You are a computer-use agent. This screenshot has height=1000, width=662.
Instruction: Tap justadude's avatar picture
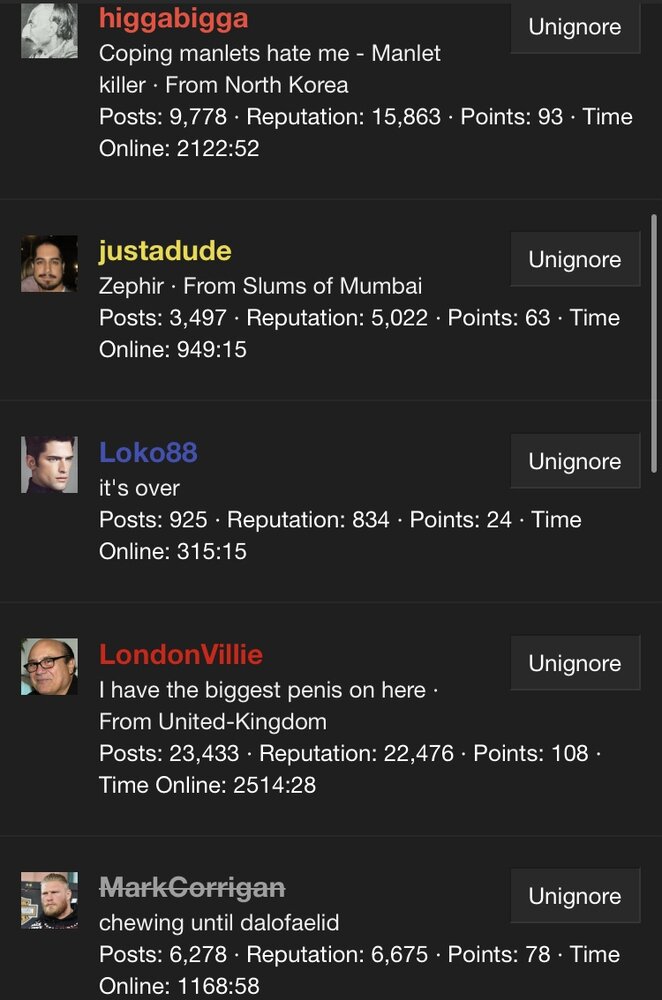tap(49, 264)
